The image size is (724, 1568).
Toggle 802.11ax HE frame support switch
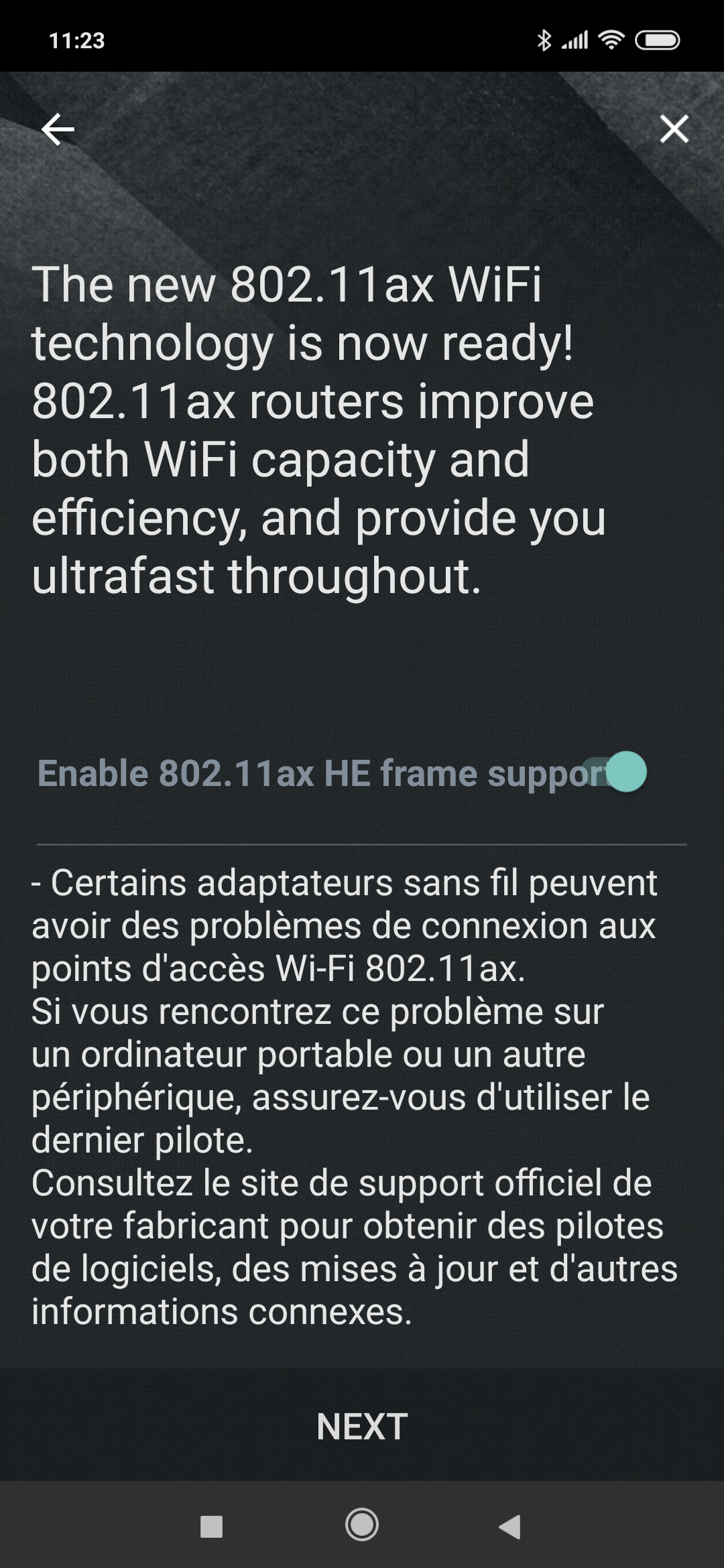[615, 772]
